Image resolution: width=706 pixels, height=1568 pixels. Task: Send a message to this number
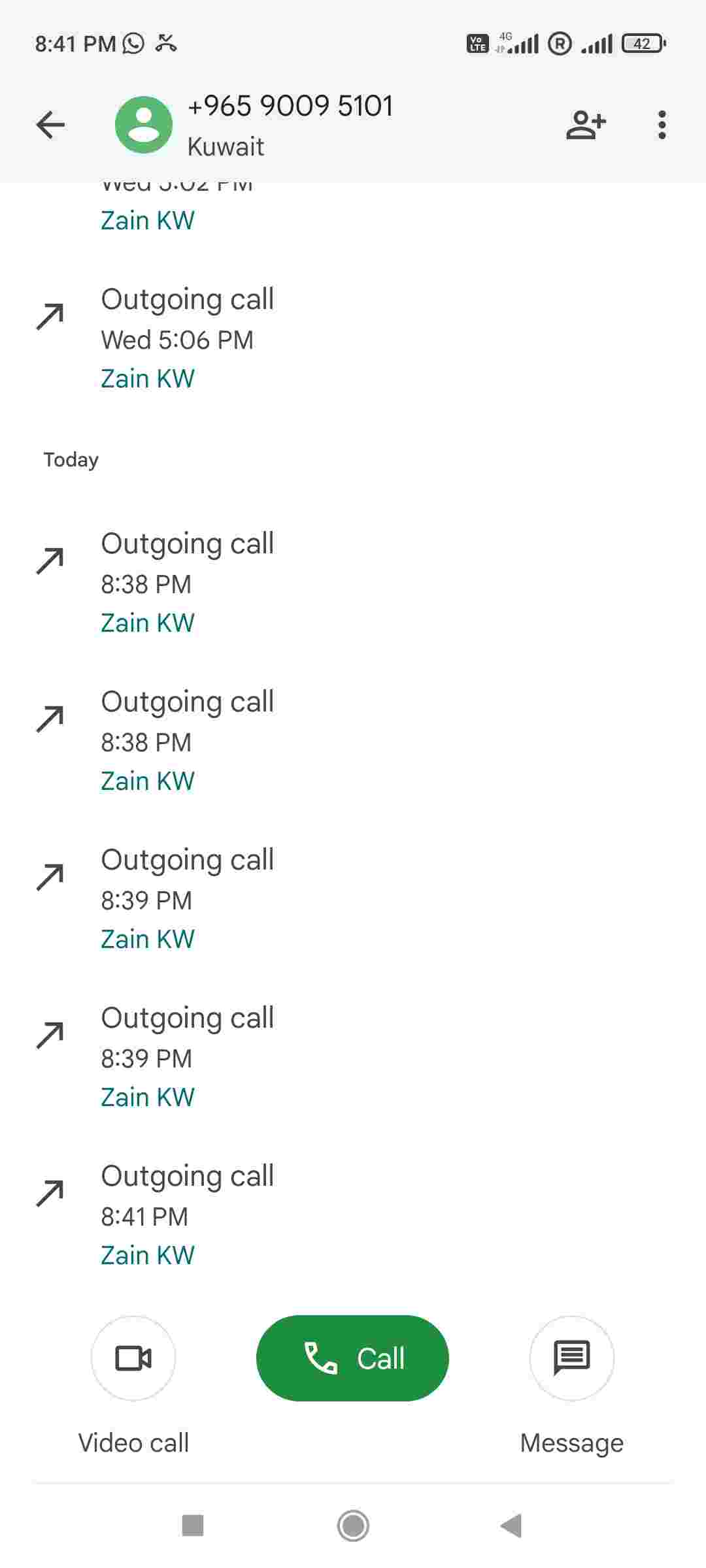coord(571,1358)
